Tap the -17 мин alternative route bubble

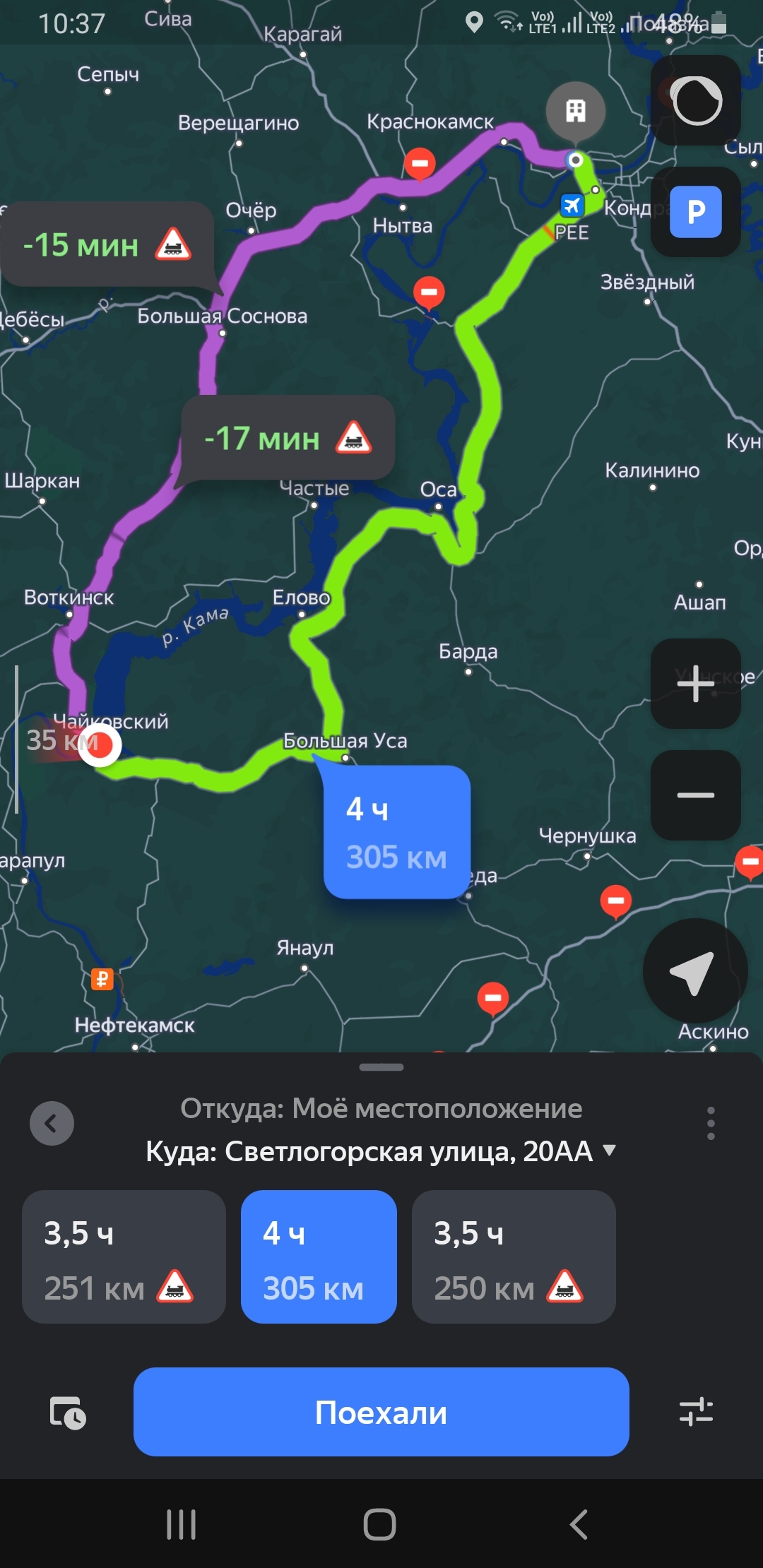pyautogui.click(x=288, y=438)
